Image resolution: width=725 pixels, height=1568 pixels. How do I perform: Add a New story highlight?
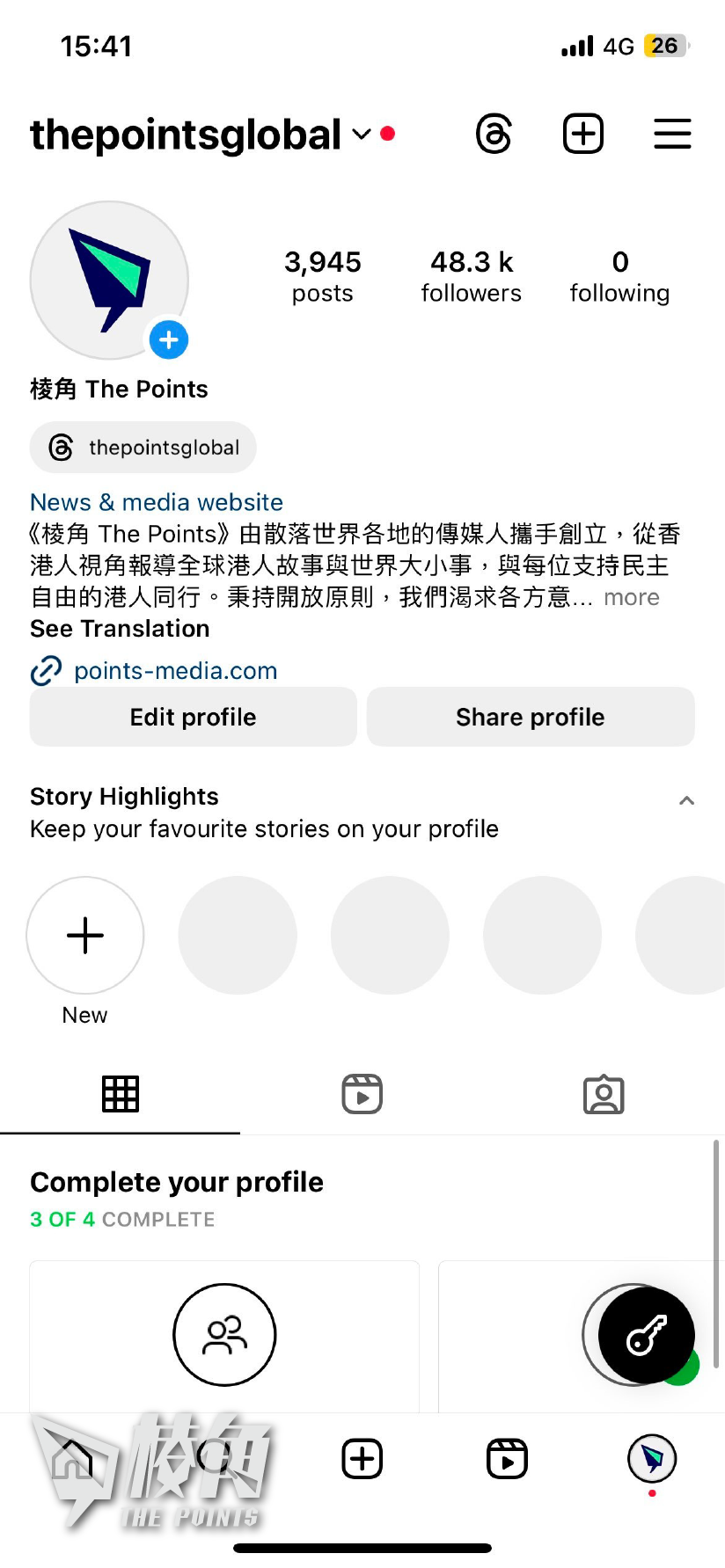(85, 936)
